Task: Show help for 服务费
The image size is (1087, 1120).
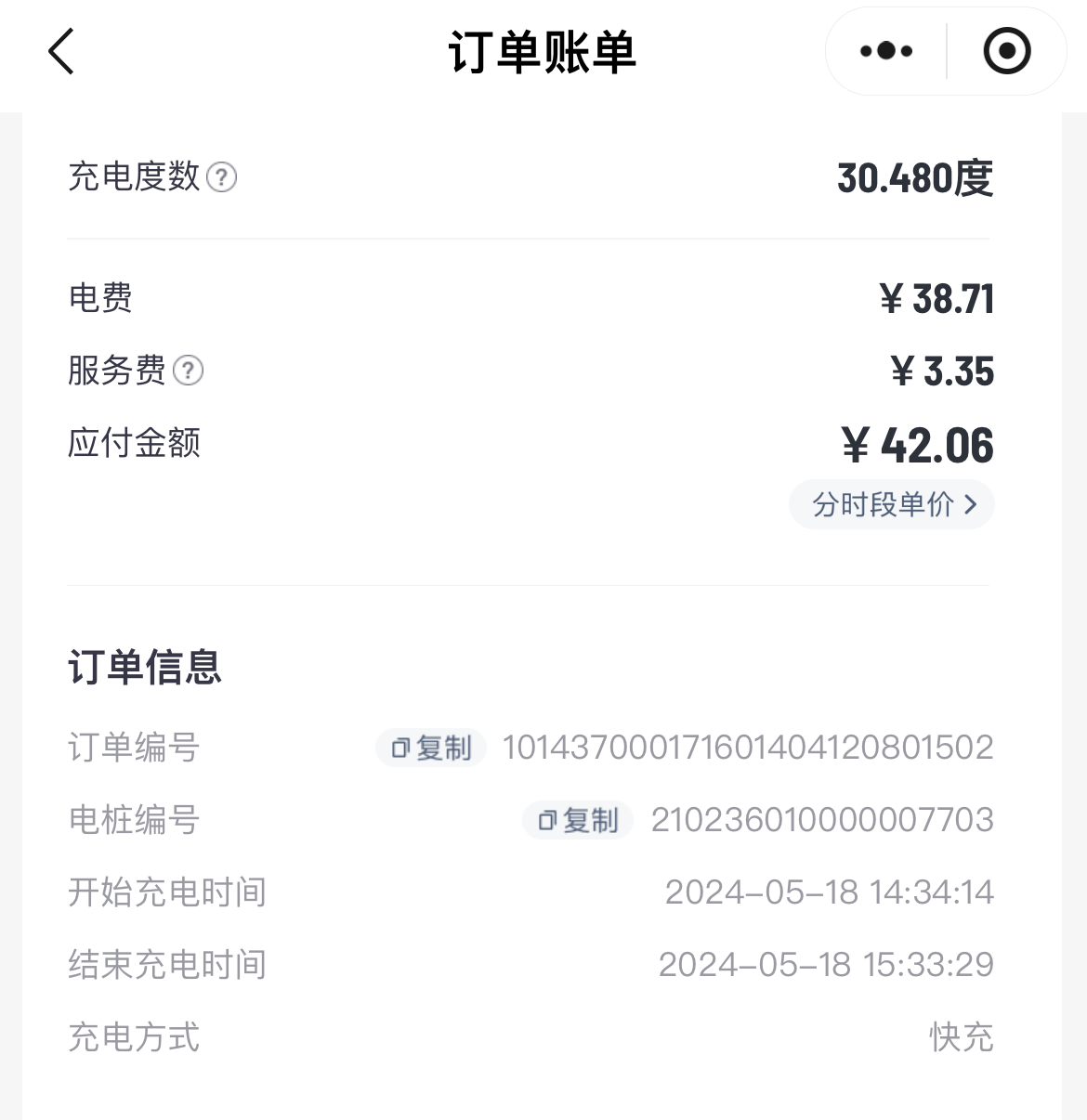Action: (188, 371)
